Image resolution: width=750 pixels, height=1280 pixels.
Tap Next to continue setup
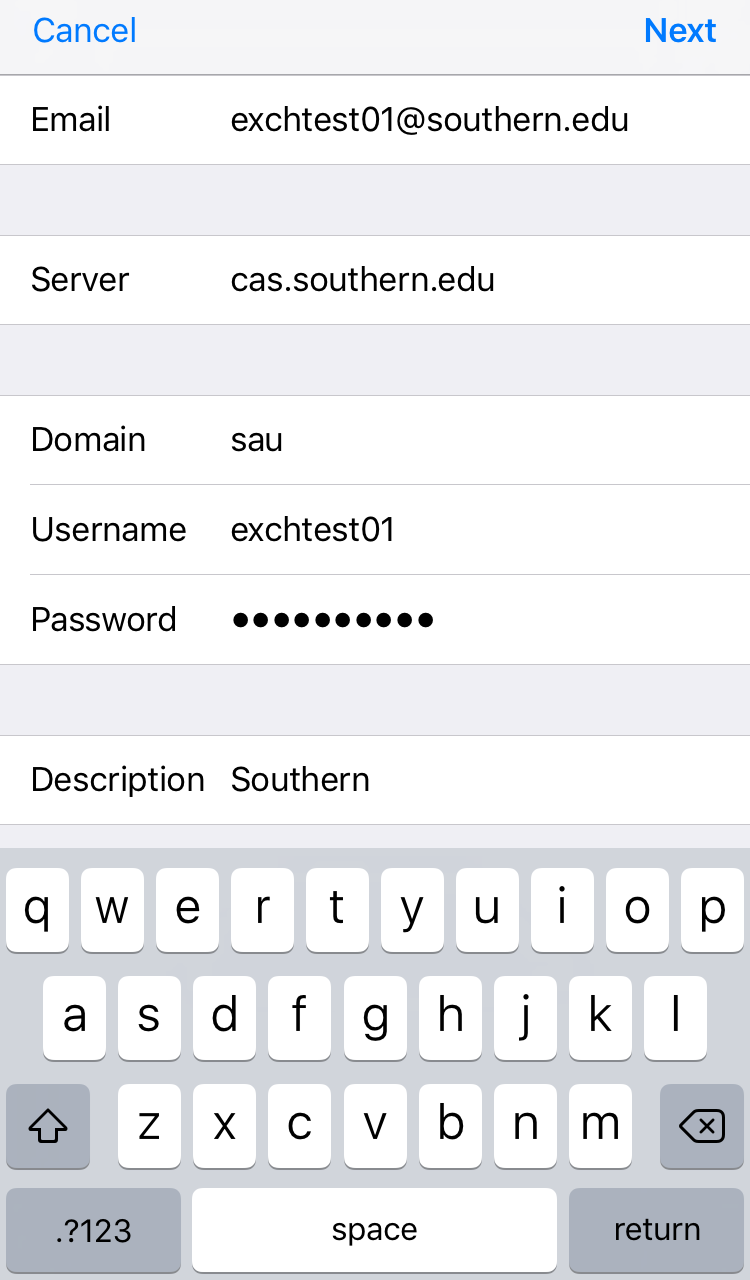(680, 31)
